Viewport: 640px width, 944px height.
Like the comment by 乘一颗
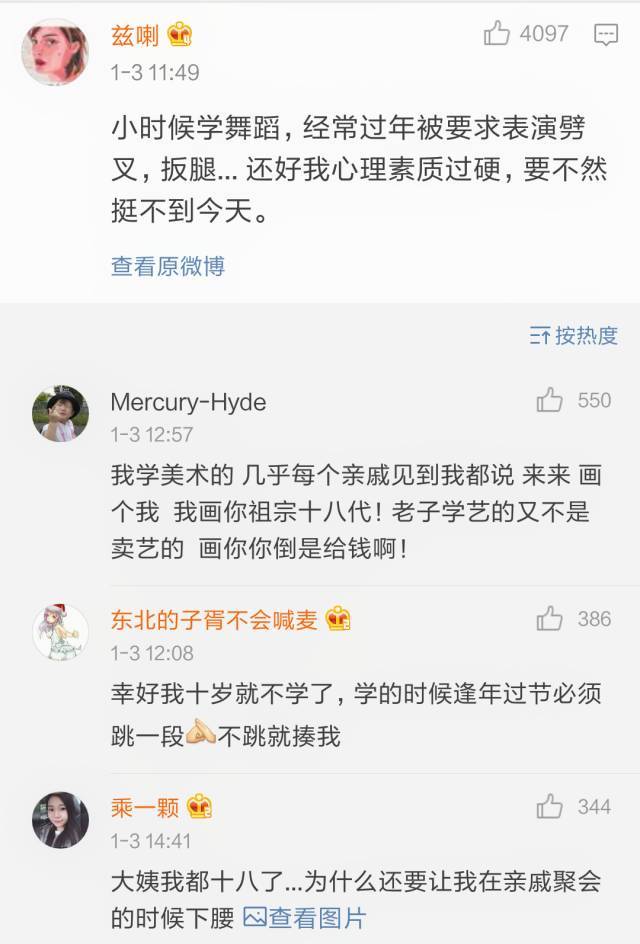(x=549, y=806)
